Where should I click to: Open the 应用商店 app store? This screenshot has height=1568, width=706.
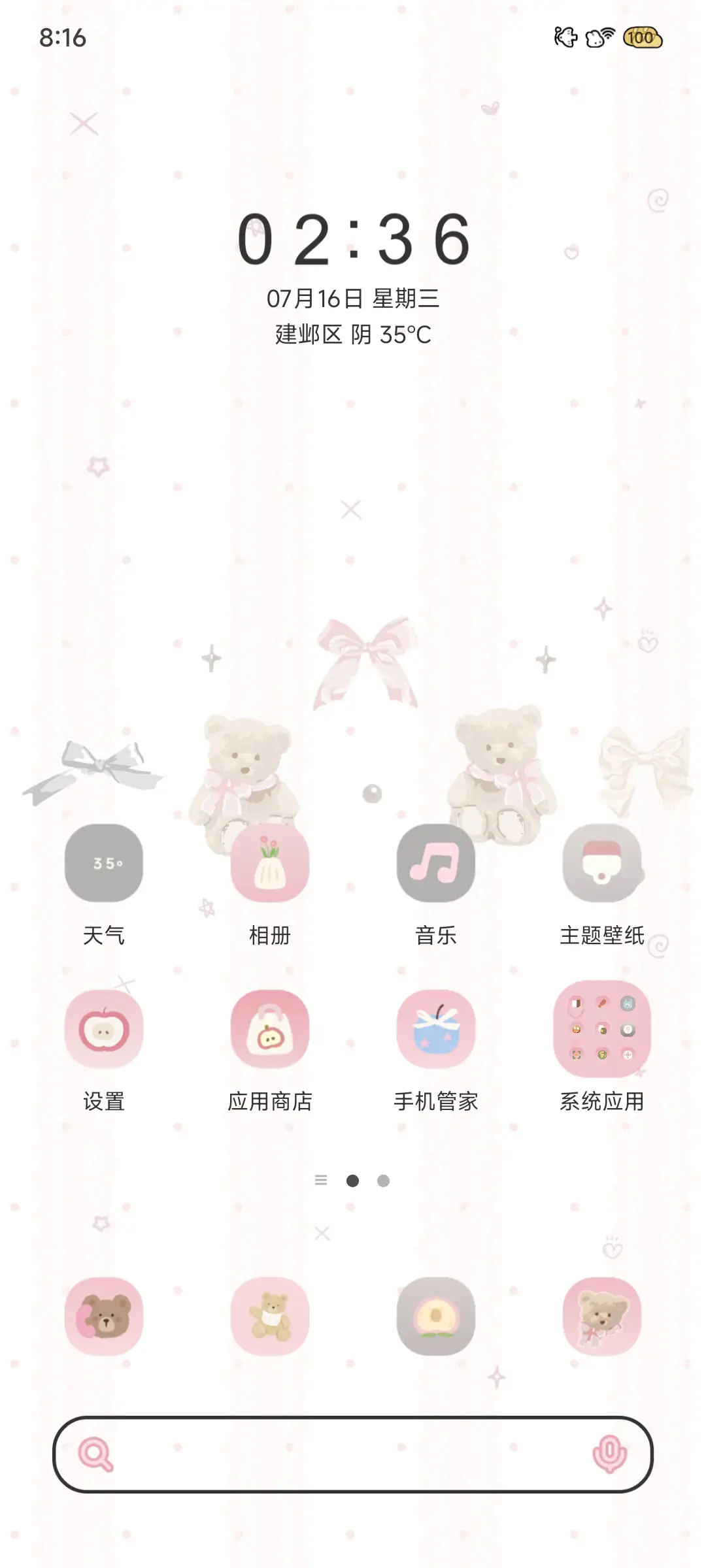[x=270, y=1029]
